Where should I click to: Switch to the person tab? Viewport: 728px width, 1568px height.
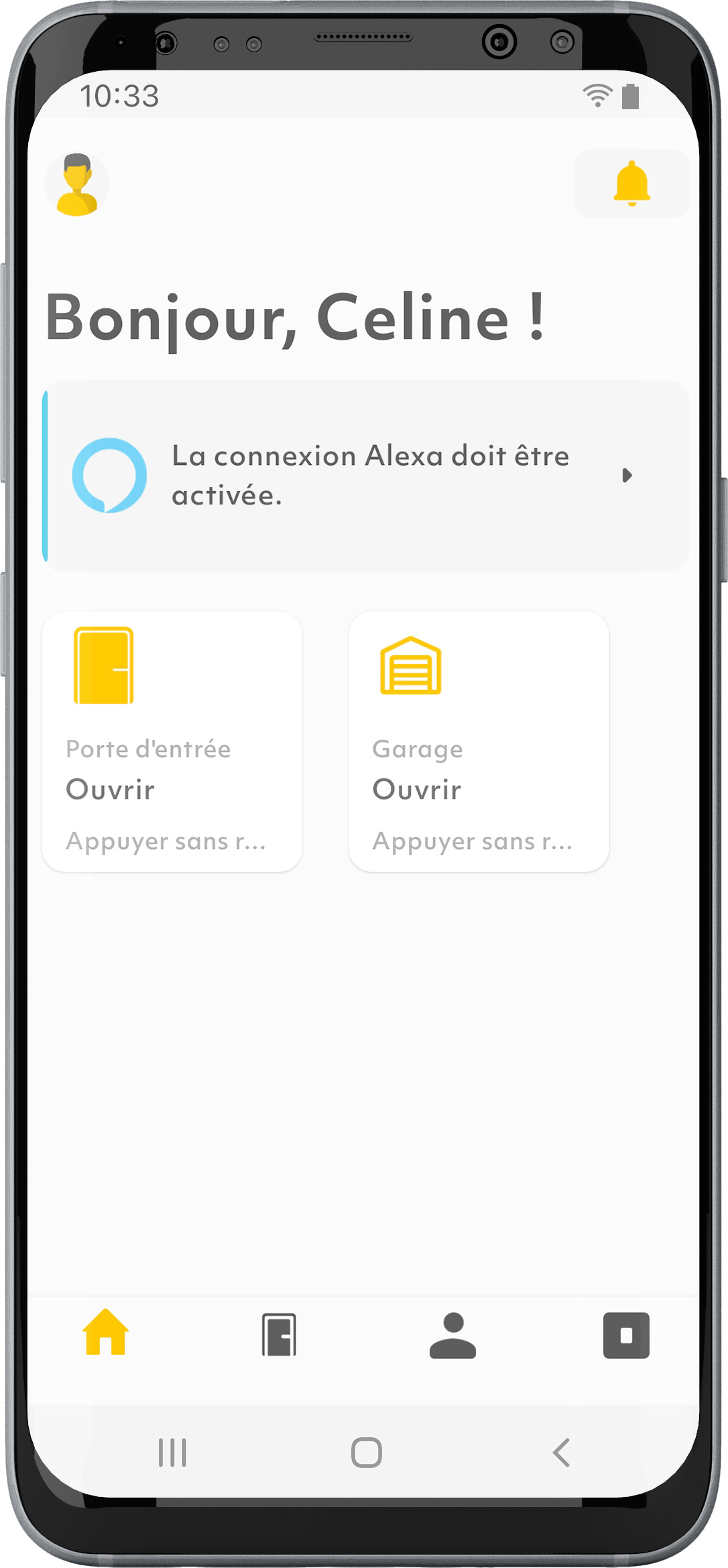(452, 1334)
